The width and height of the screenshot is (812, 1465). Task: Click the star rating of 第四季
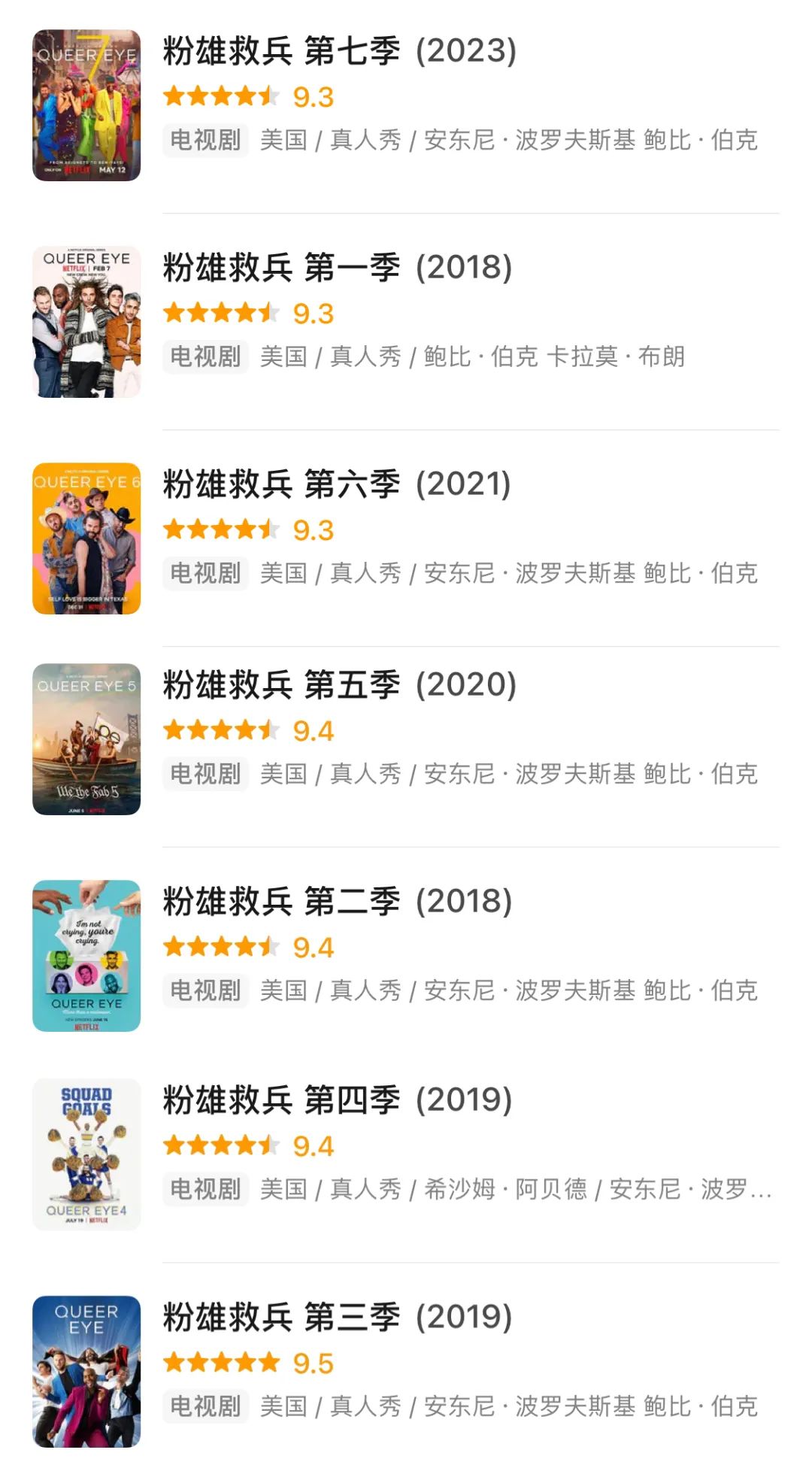(222, 1145)
